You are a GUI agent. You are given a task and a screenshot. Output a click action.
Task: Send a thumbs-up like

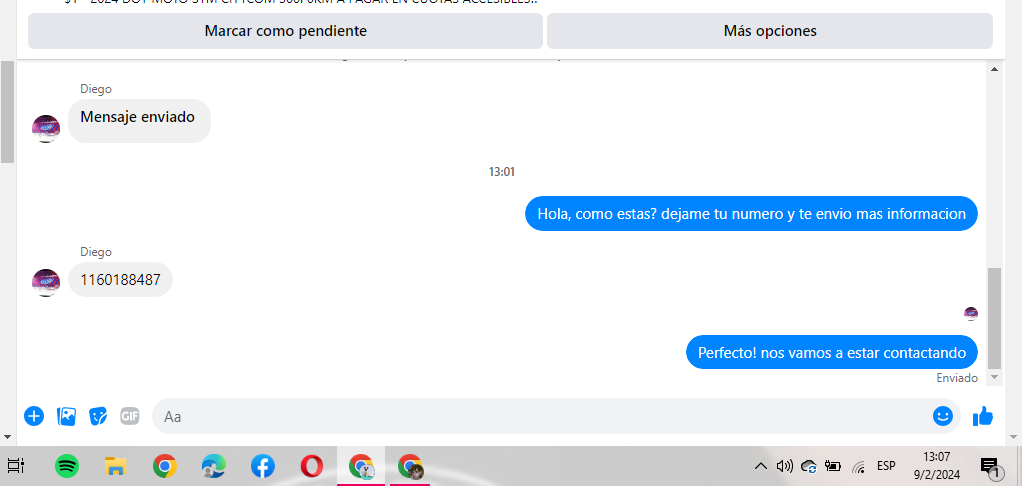(x=983, y=416)
